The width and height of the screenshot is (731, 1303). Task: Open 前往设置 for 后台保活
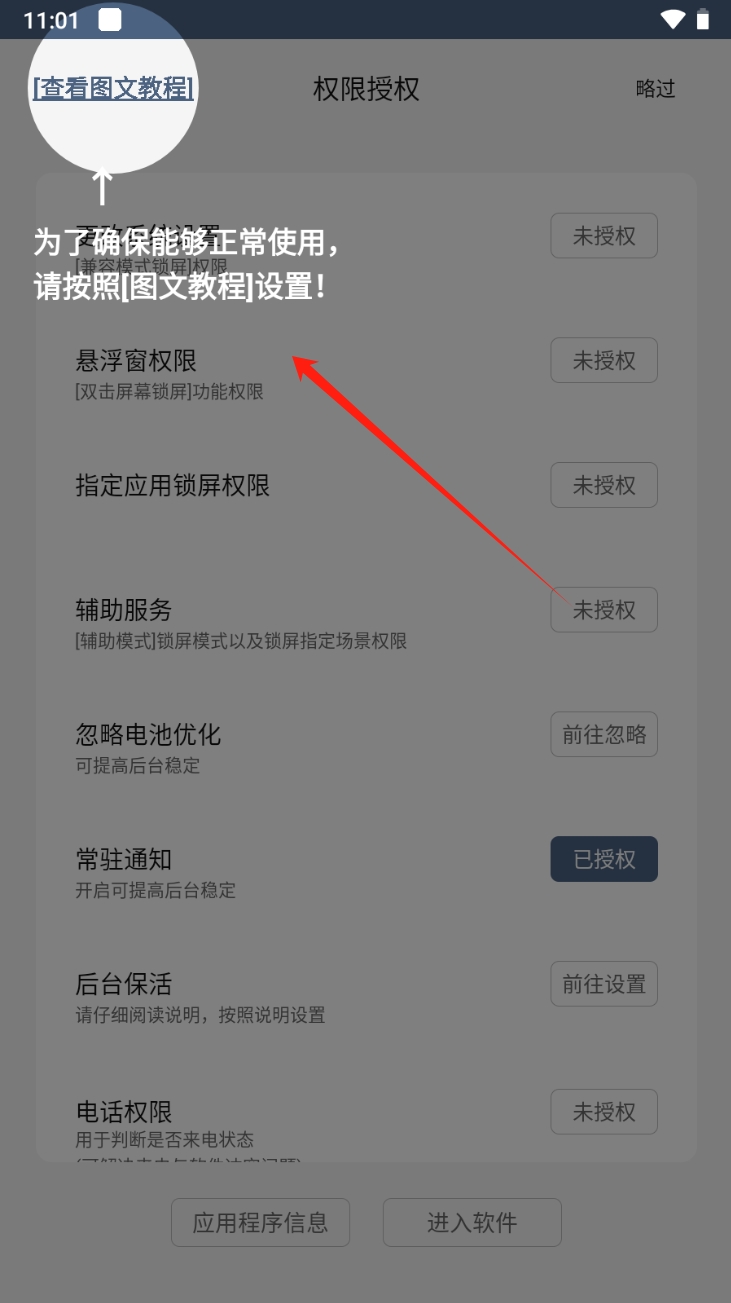[x=603, y=984]
